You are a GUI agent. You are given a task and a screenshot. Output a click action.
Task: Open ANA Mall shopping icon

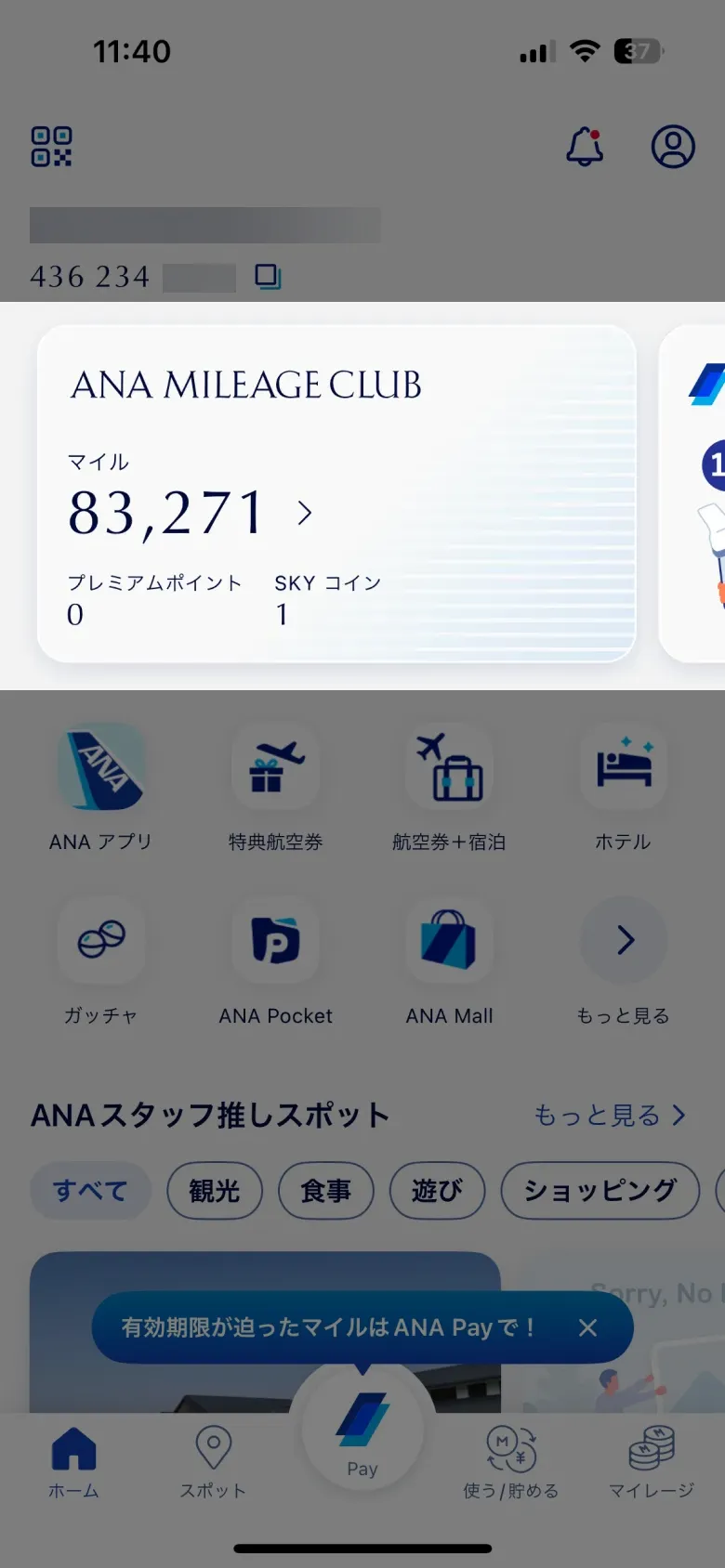(449, 940)
